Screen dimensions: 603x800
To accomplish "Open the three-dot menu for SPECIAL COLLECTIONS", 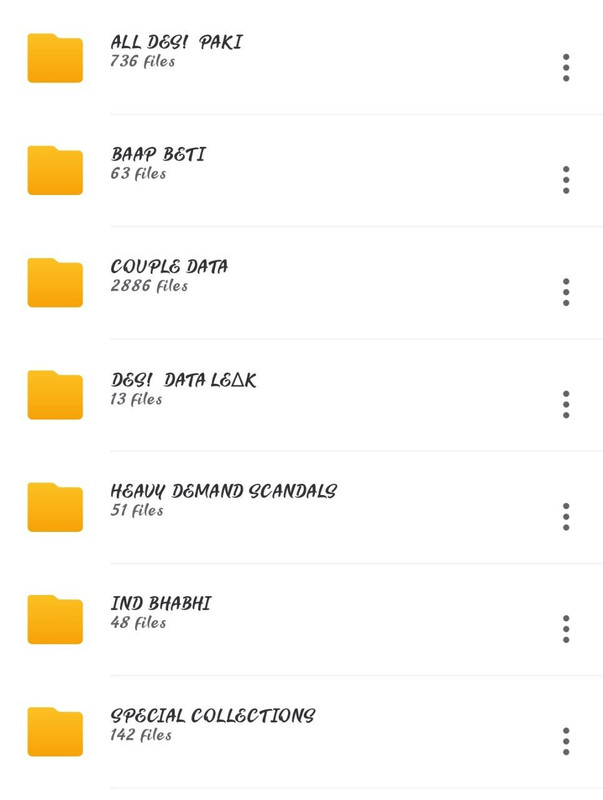I will coord(566,741).
